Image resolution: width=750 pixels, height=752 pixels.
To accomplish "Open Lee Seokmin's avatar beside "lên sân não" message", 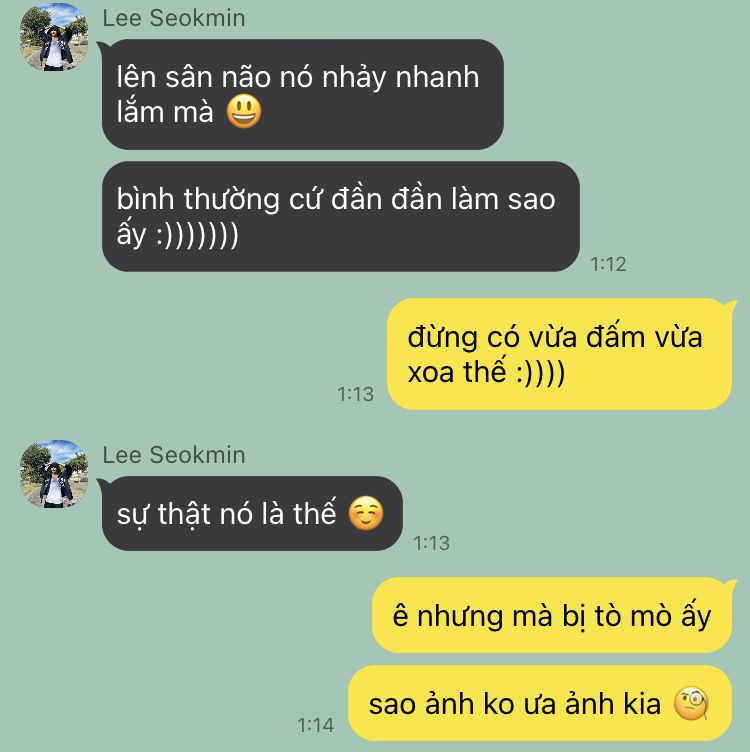I will point(54,37).
